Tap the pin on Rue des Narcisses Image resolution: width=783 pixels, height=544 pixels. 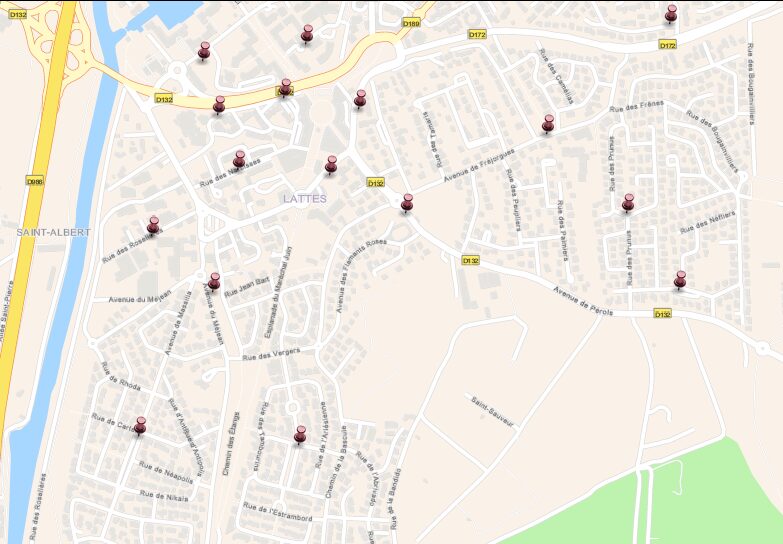[239, 158]
